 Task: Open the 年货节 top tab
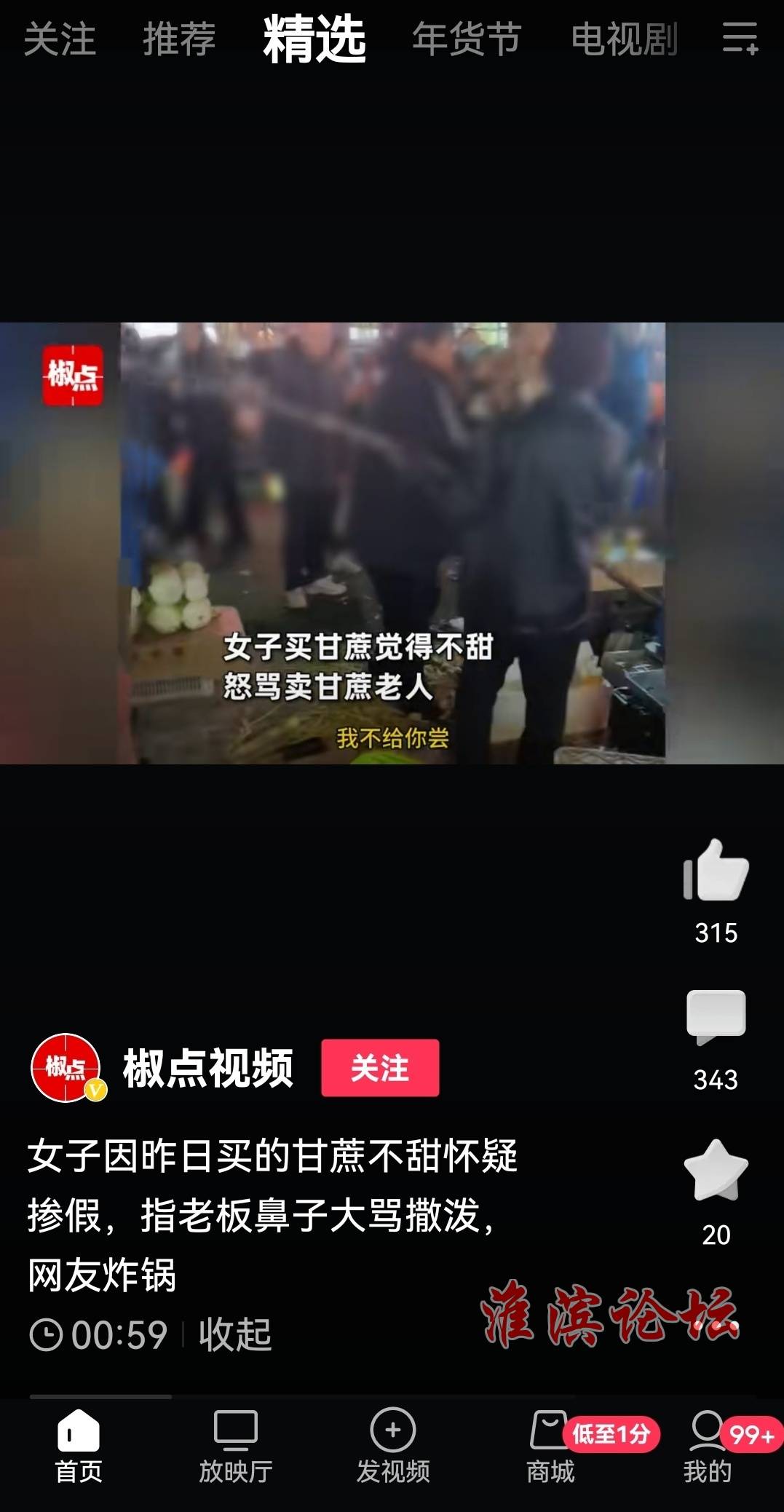pyautogui.click(x=467, y=39)
